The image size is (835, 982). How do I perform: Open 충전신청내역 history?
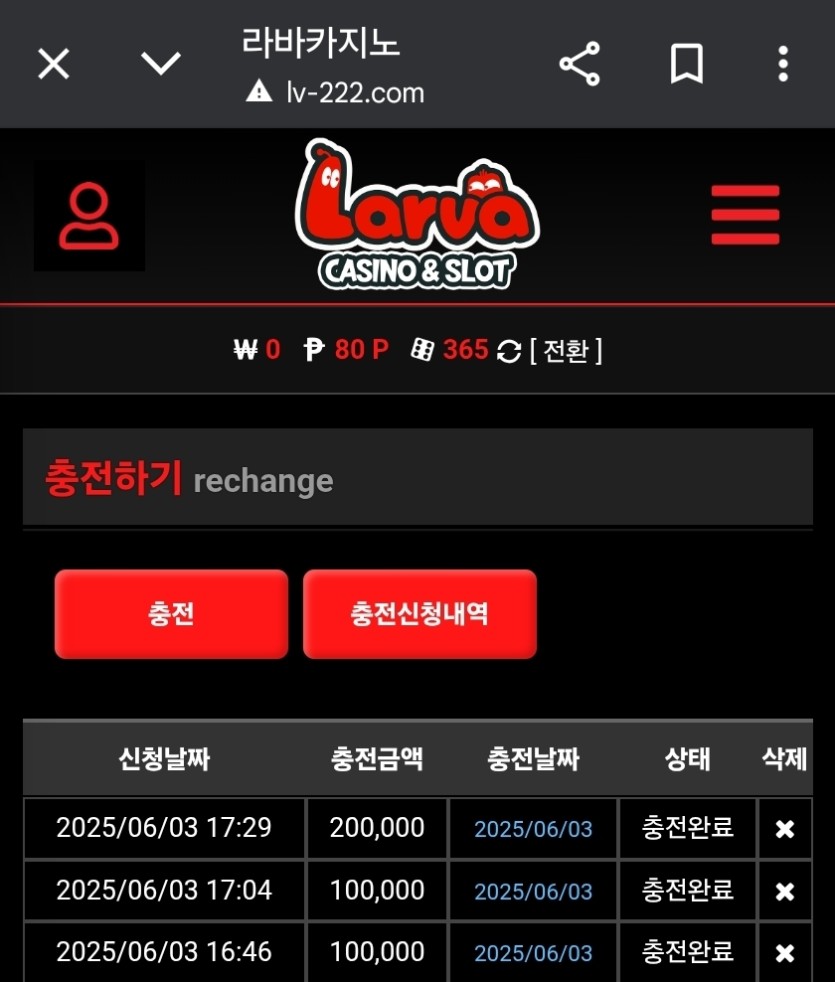click(x=420, y=614)
